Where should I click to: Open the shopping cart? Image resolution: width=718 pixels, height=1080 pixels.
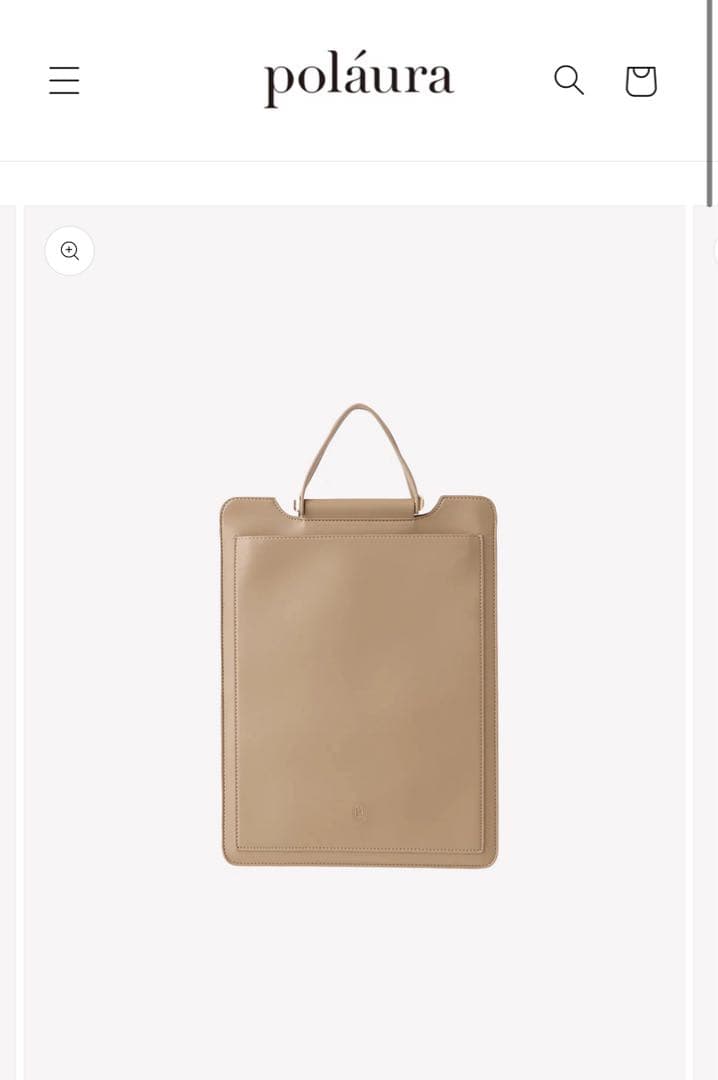click(x=640, y=81)
